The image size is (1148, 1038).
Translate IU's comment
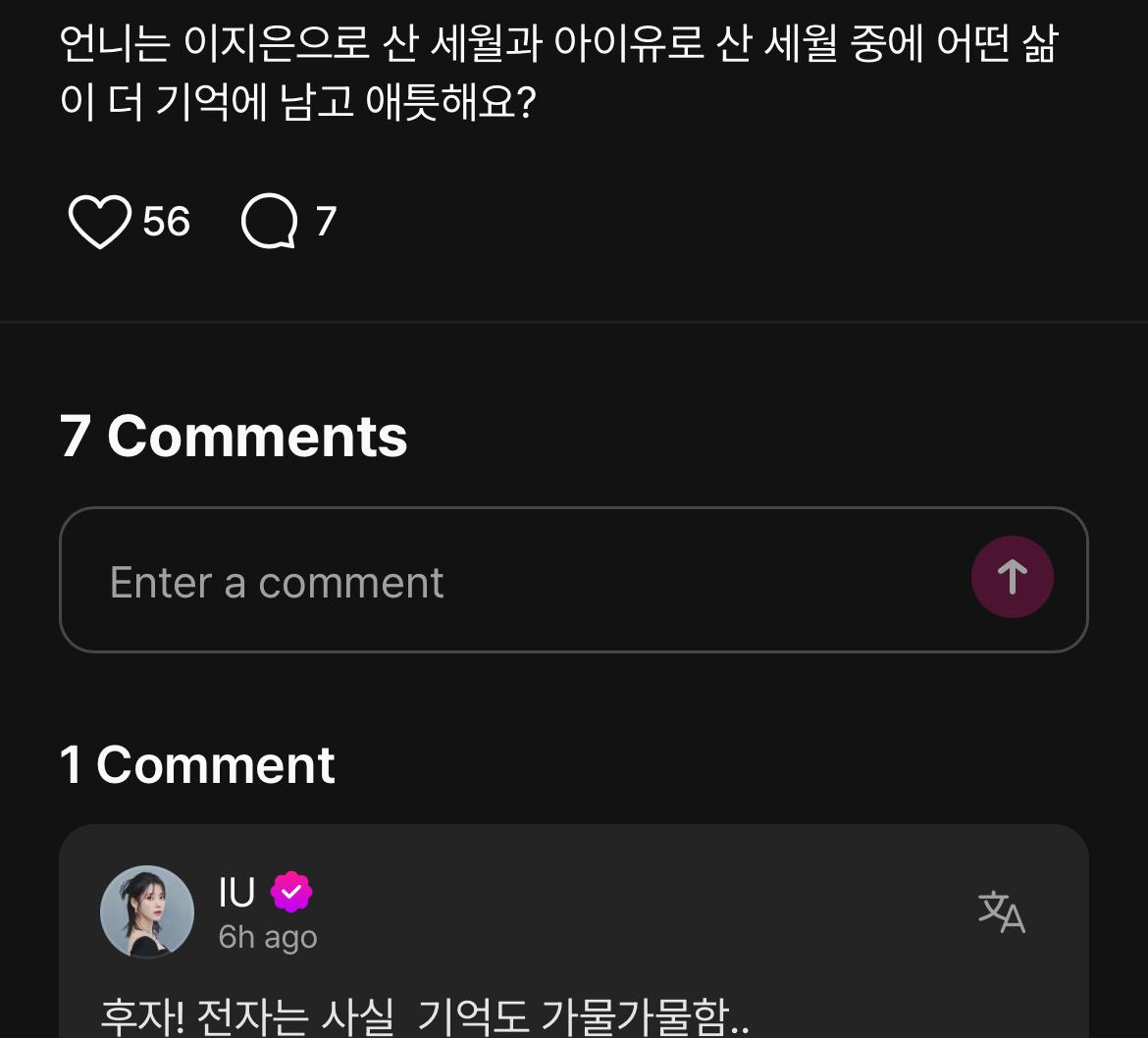(x=1001, y=912)
